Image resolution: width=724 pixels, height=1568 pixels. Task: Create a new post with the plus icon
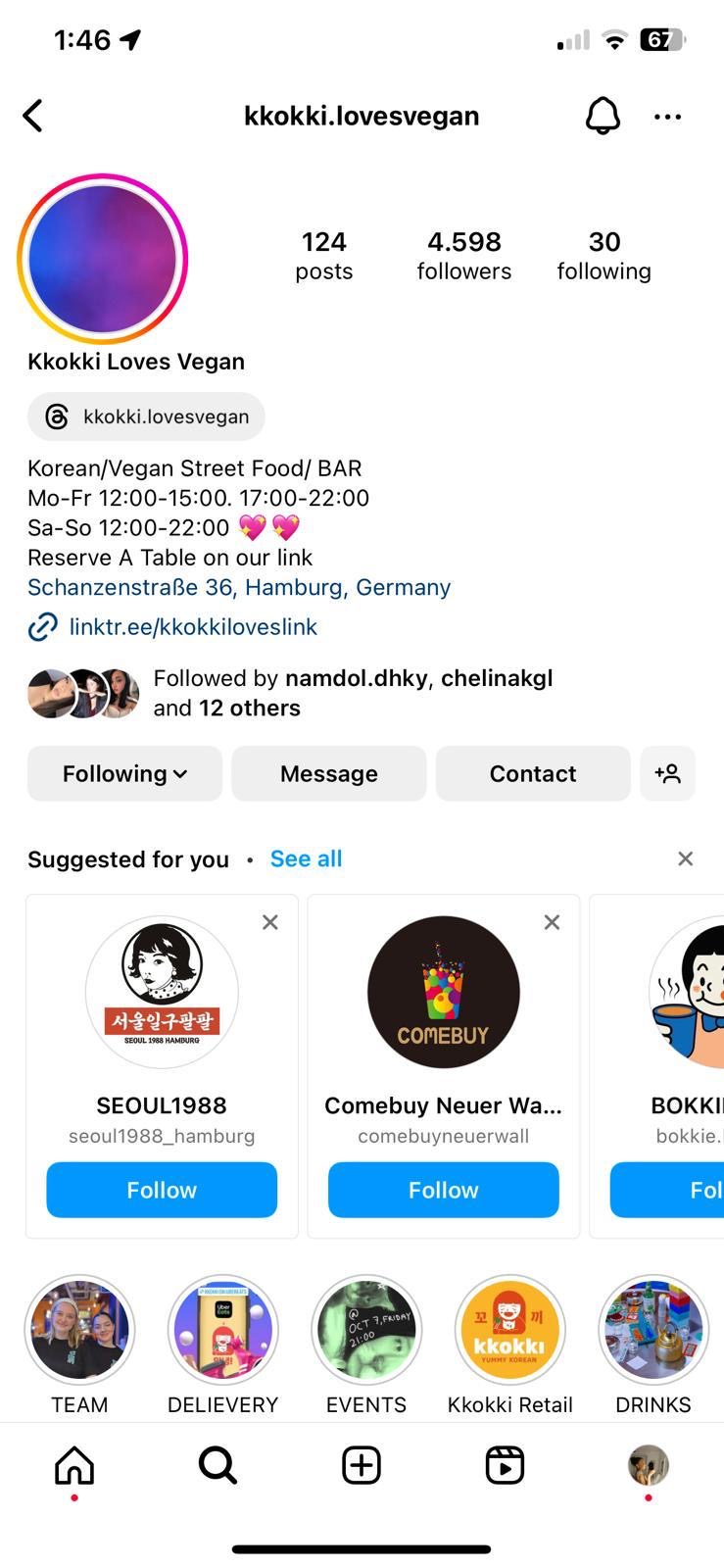coord(362,1465)
